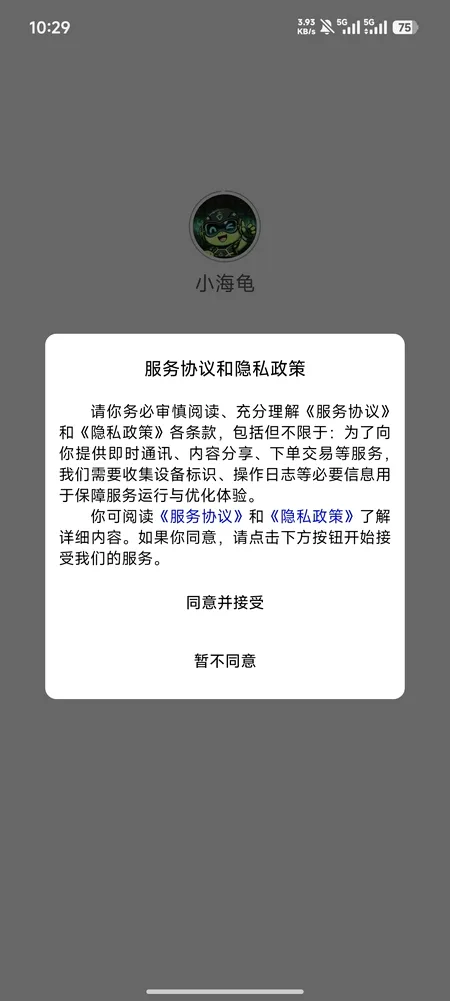The width and height of the screenshot is (450, 1001).
Task: Open the blue《隐私政策》link
Action: tap(311, 516)
